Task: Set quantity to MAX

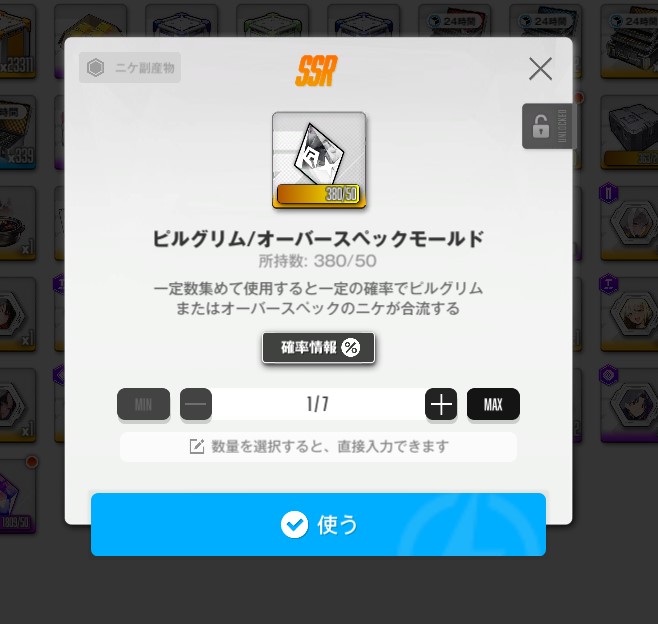Action: click(x=493, y=404)
